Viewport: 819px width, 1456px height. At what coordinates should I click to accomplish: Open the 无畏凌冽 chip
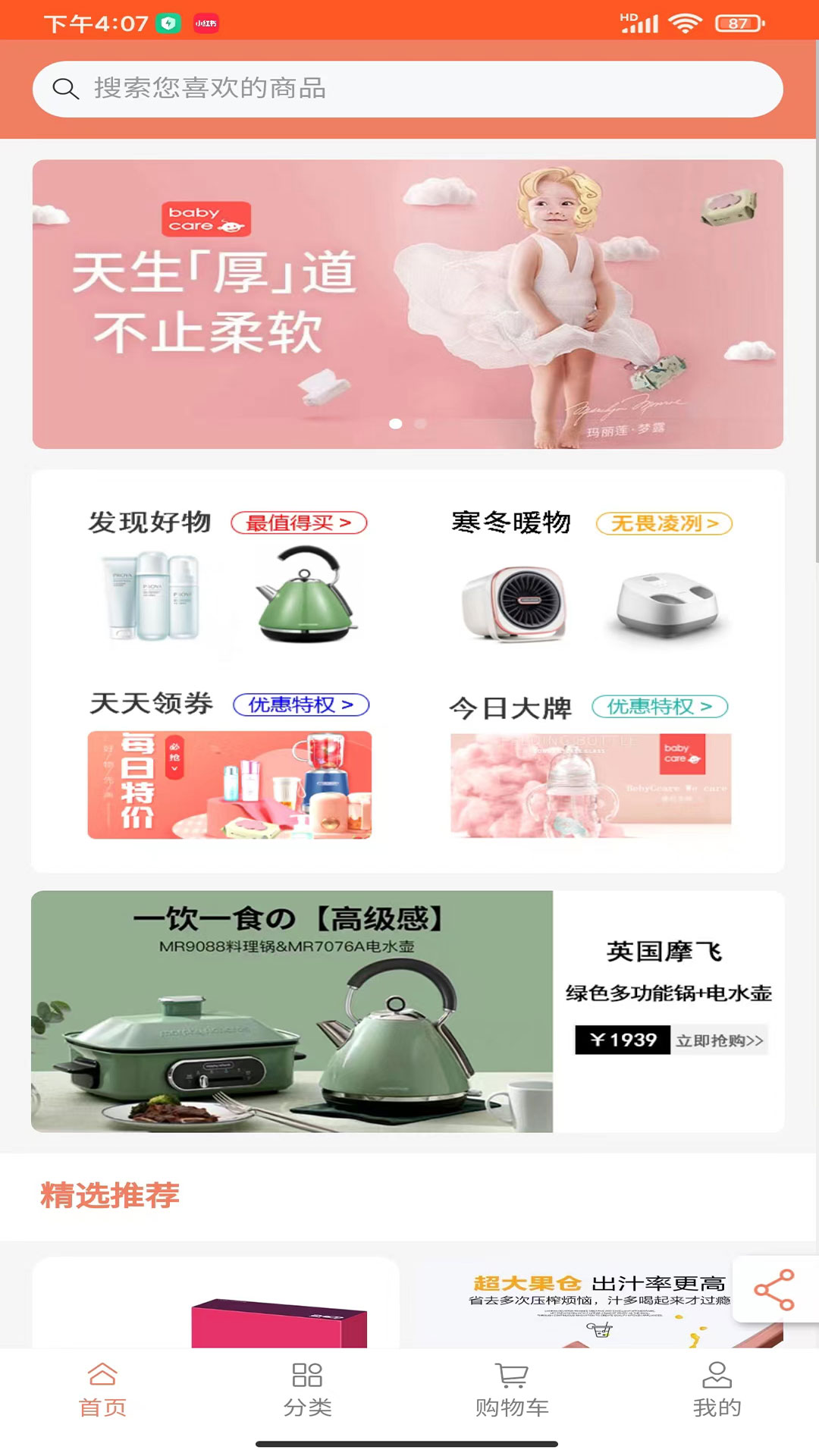point(664,524)
